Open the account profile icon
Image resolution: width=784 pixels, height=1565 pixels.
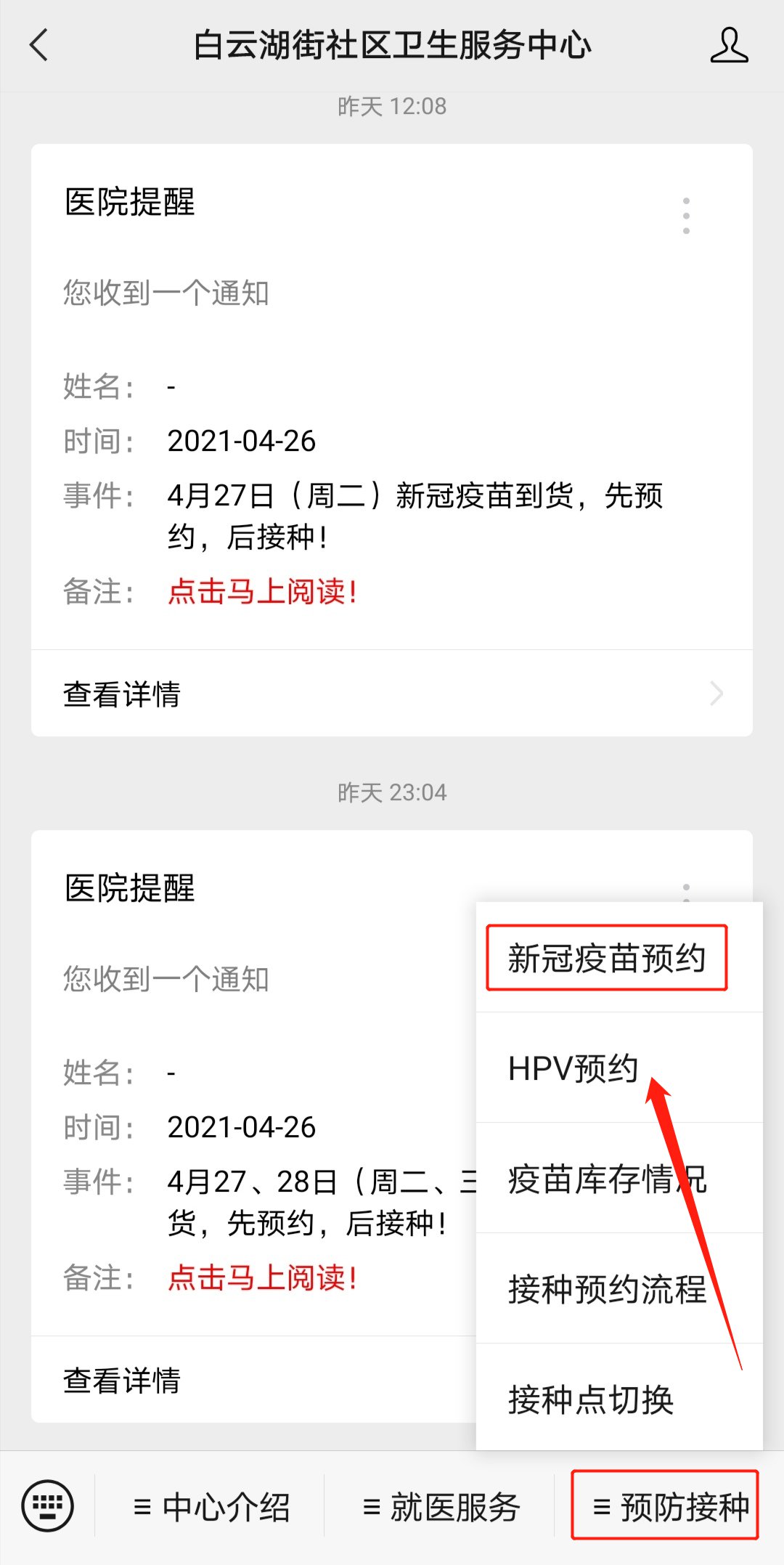tap(728, 45)
